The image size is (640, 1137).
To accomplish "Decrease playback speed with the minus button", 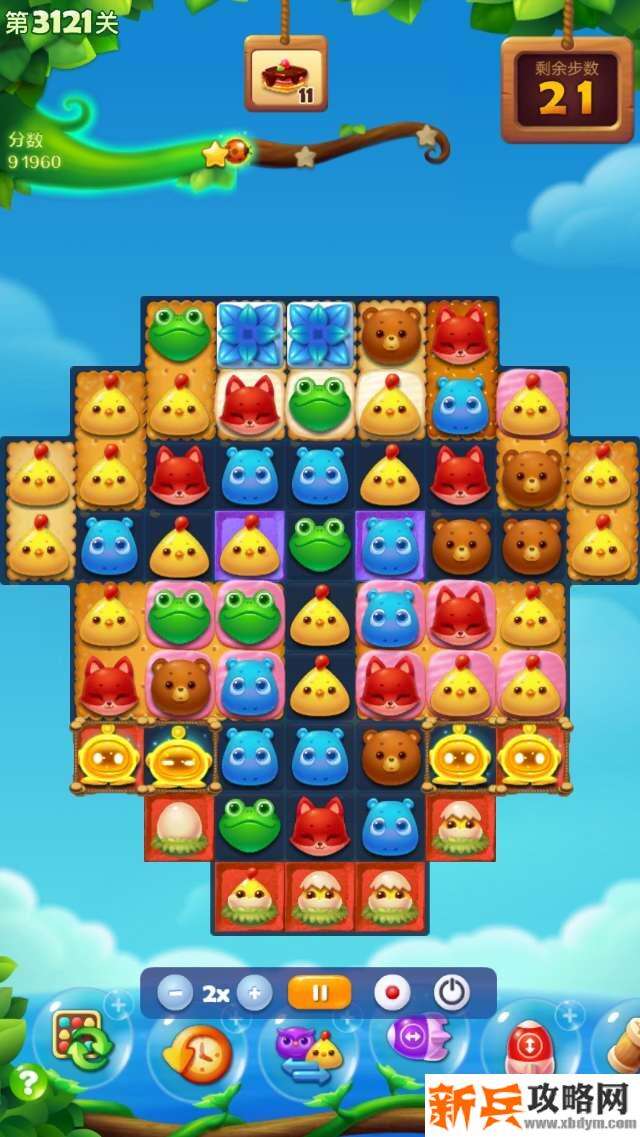I will pos(176,993).
